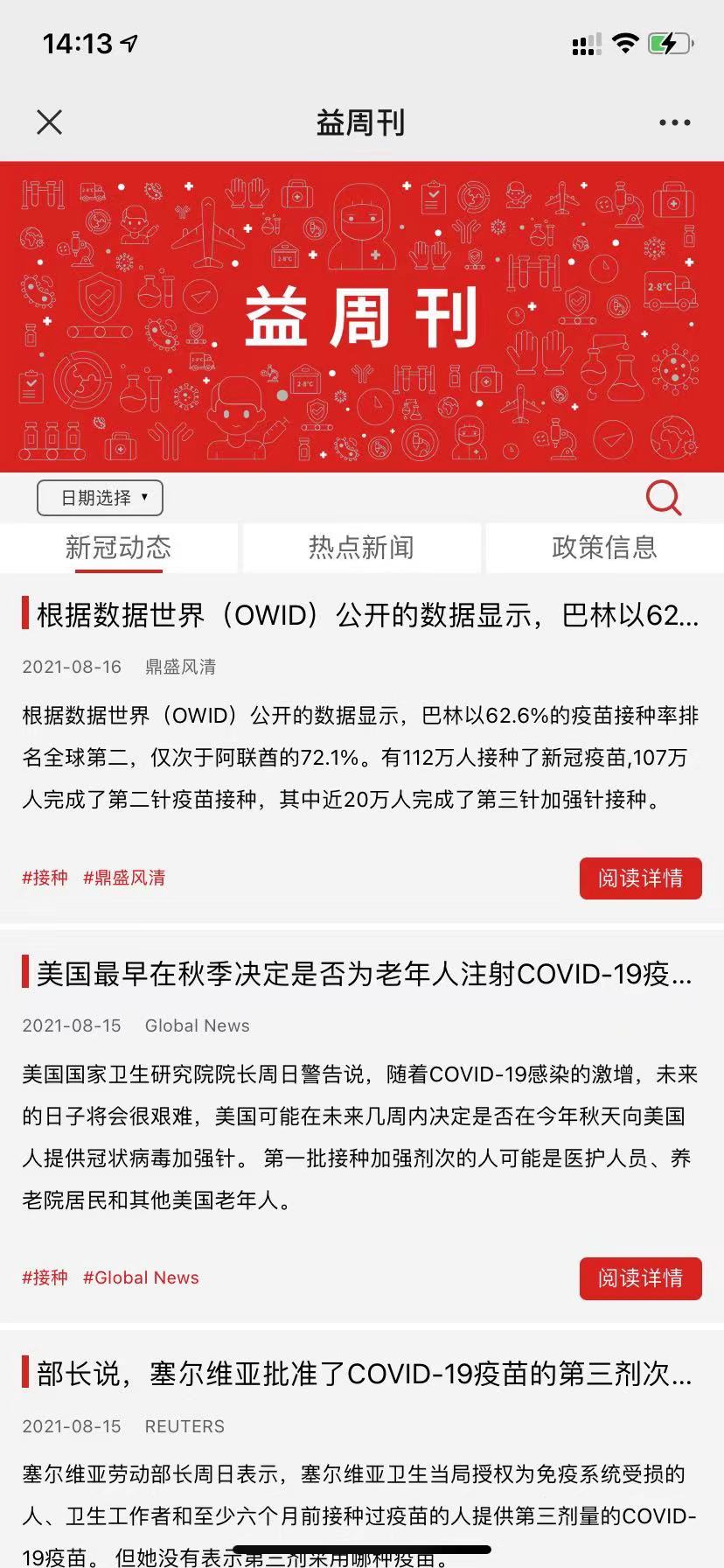Tap the #Global News tag
This screenshot has height=1568, width=724.
click(141, 1277)
